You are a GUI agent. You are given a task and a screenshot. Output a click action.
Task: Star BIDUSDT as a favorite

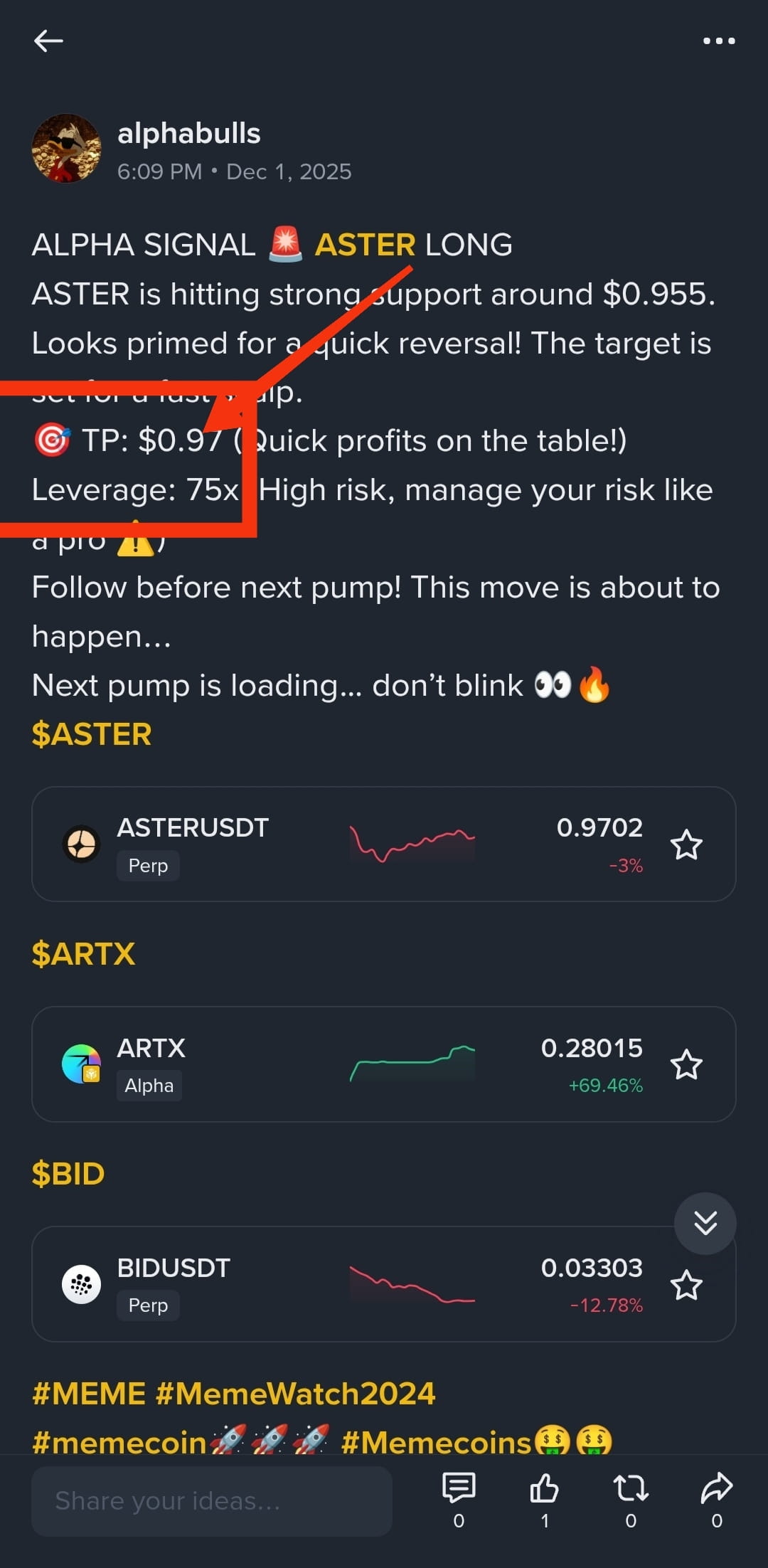pyautogui.click(x=686, y=1285)
